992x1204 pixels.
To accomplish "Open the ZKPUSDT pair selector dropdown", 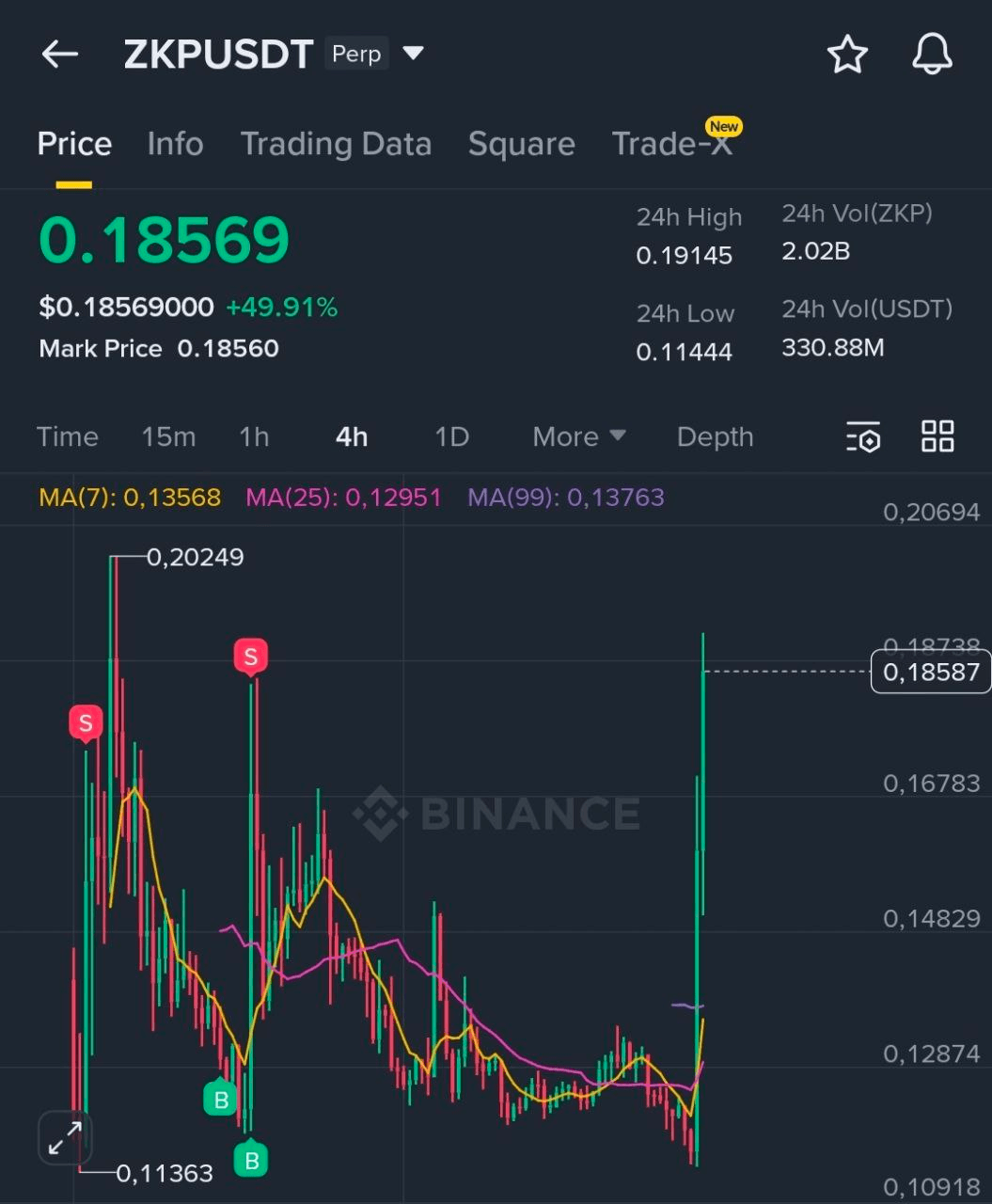I will (x=413, y=54).
